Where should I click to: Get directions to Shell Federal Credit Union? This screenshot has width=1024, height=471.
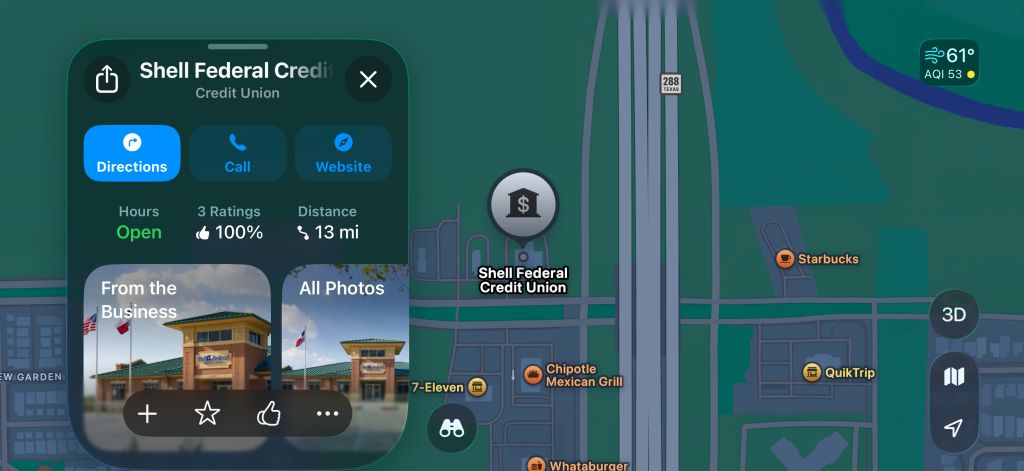132,153
